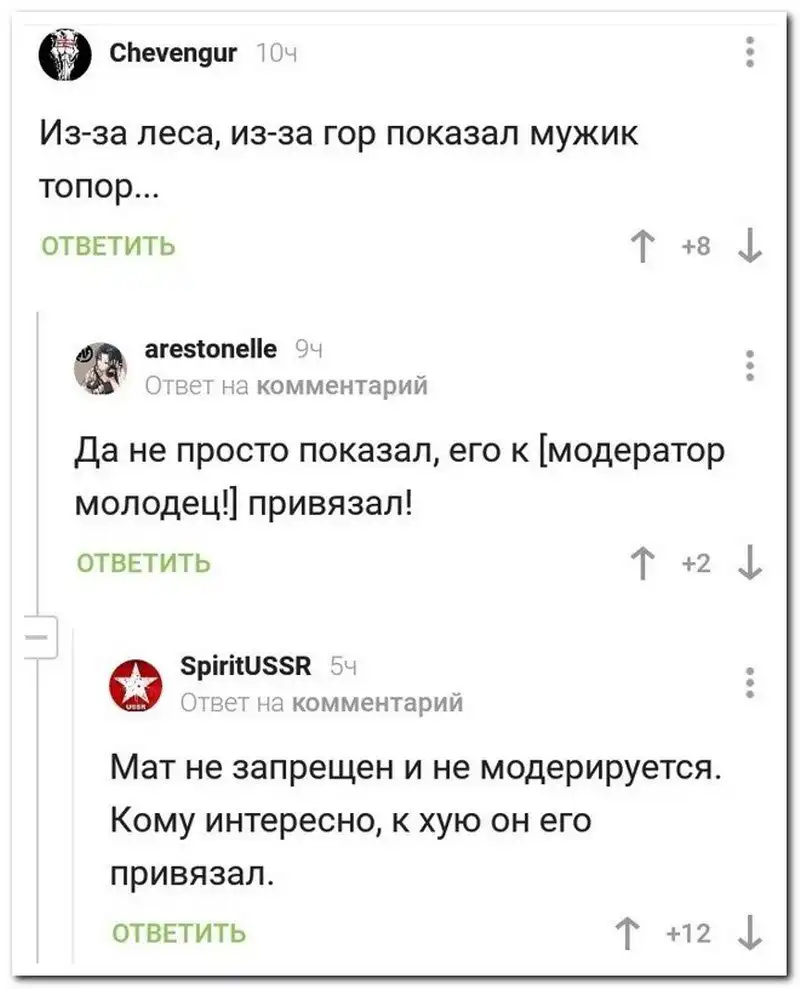
Task: Downvote Chevengur's comment
Action: pyautogui.click(x=748, y=246)
